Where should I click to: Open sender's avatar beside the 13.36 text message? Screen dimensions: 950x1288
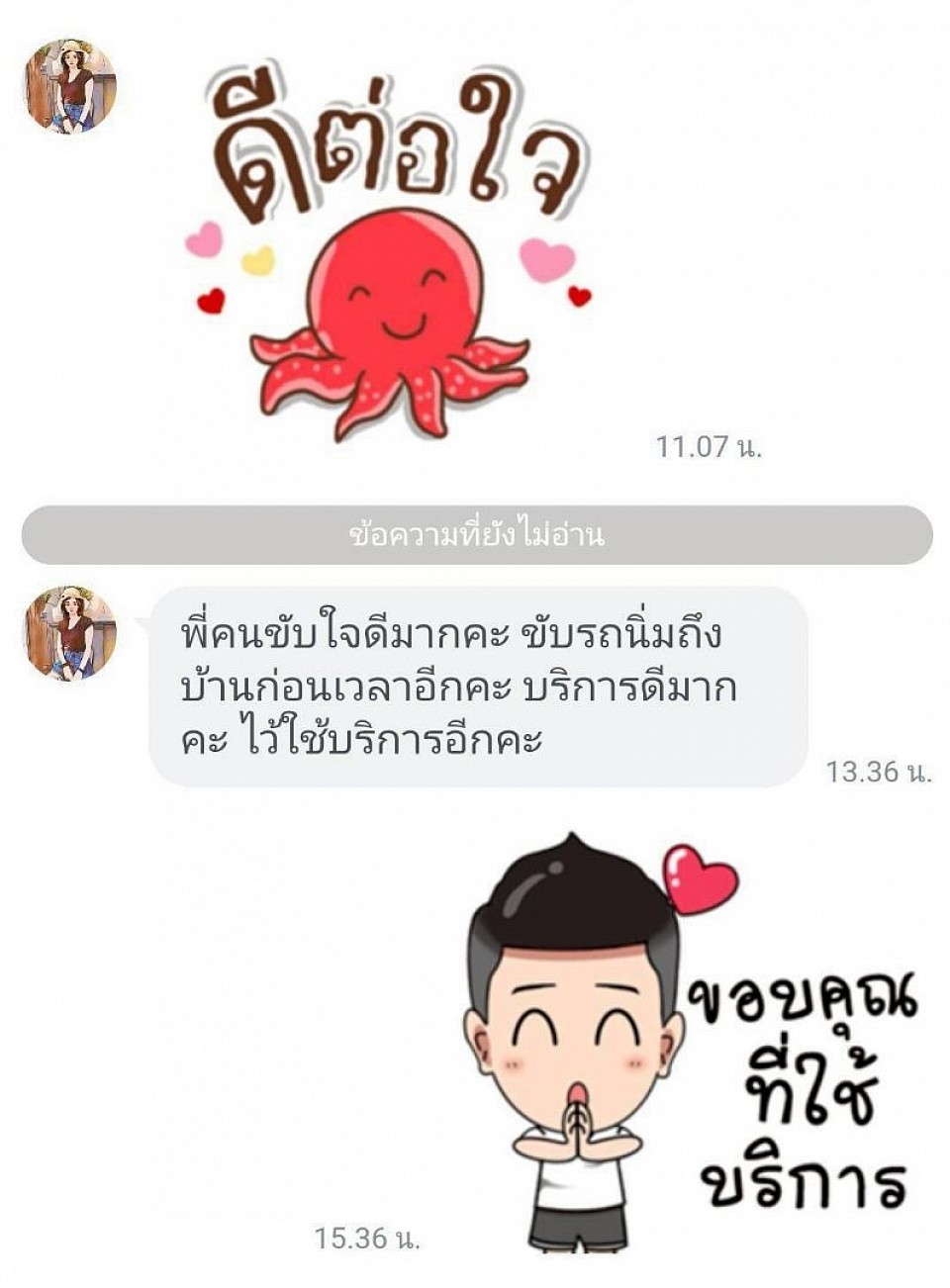[x=69, y=633]
